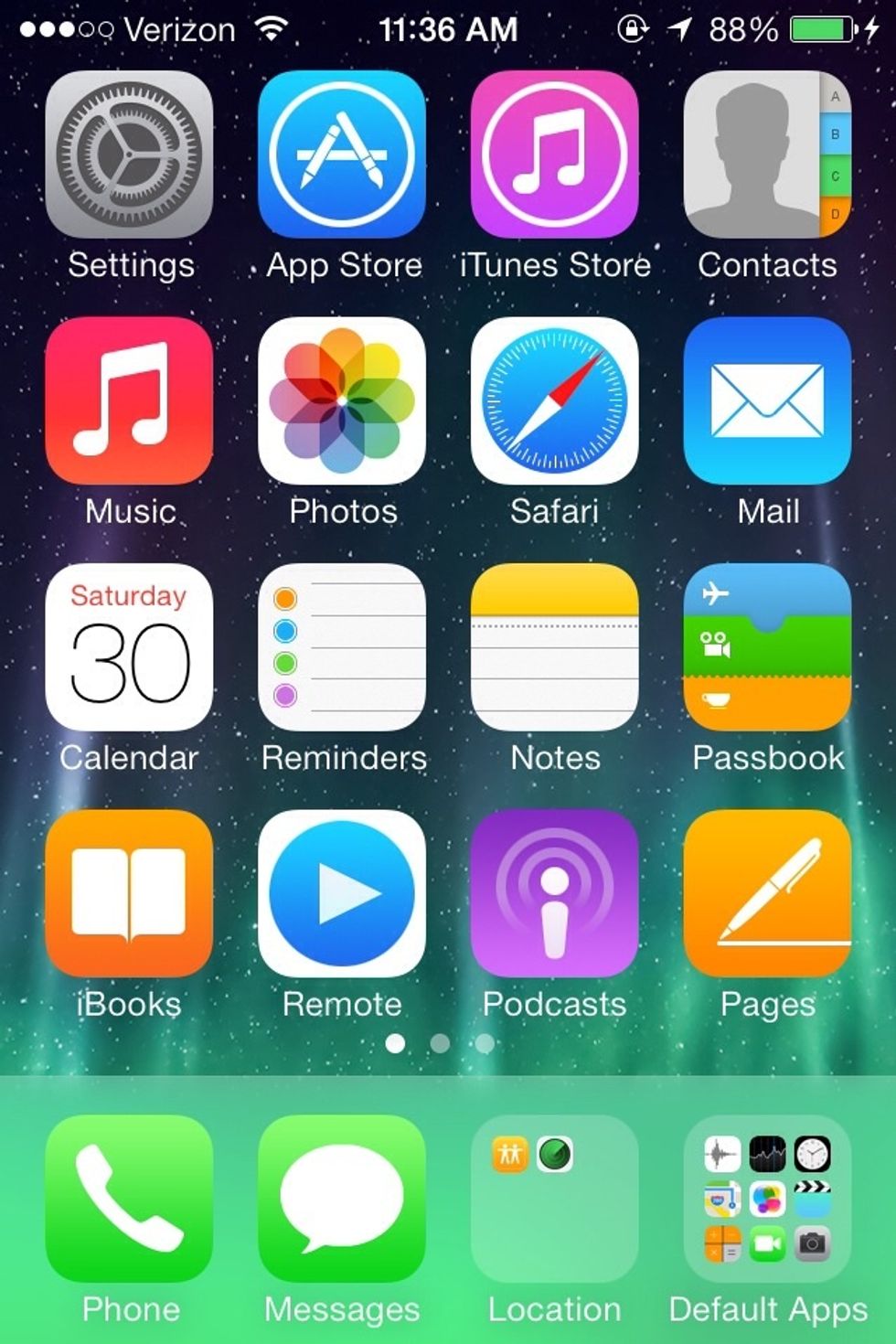Image resolution: width=896 pixels, height=1344 pixels.
Task: Open iBooks
Action: 130,896
